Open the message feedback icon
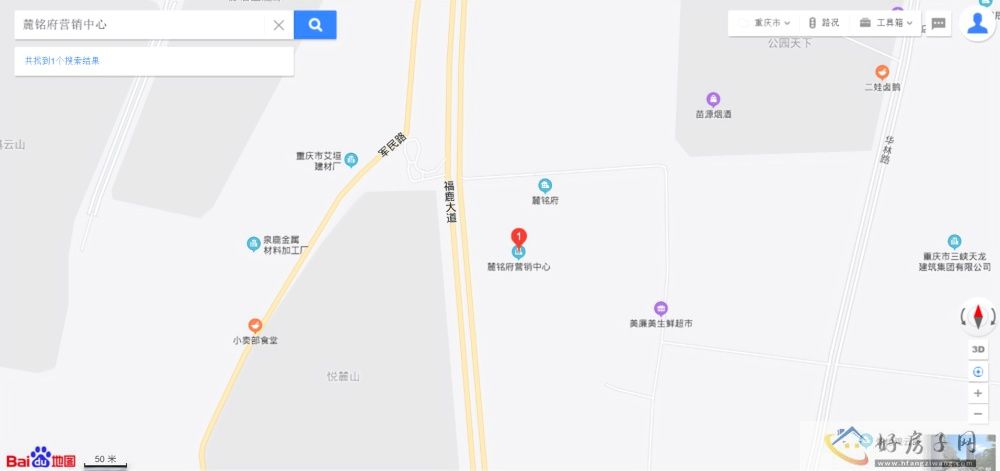This screenshot has height=471, width=1000. coord(938,23)
